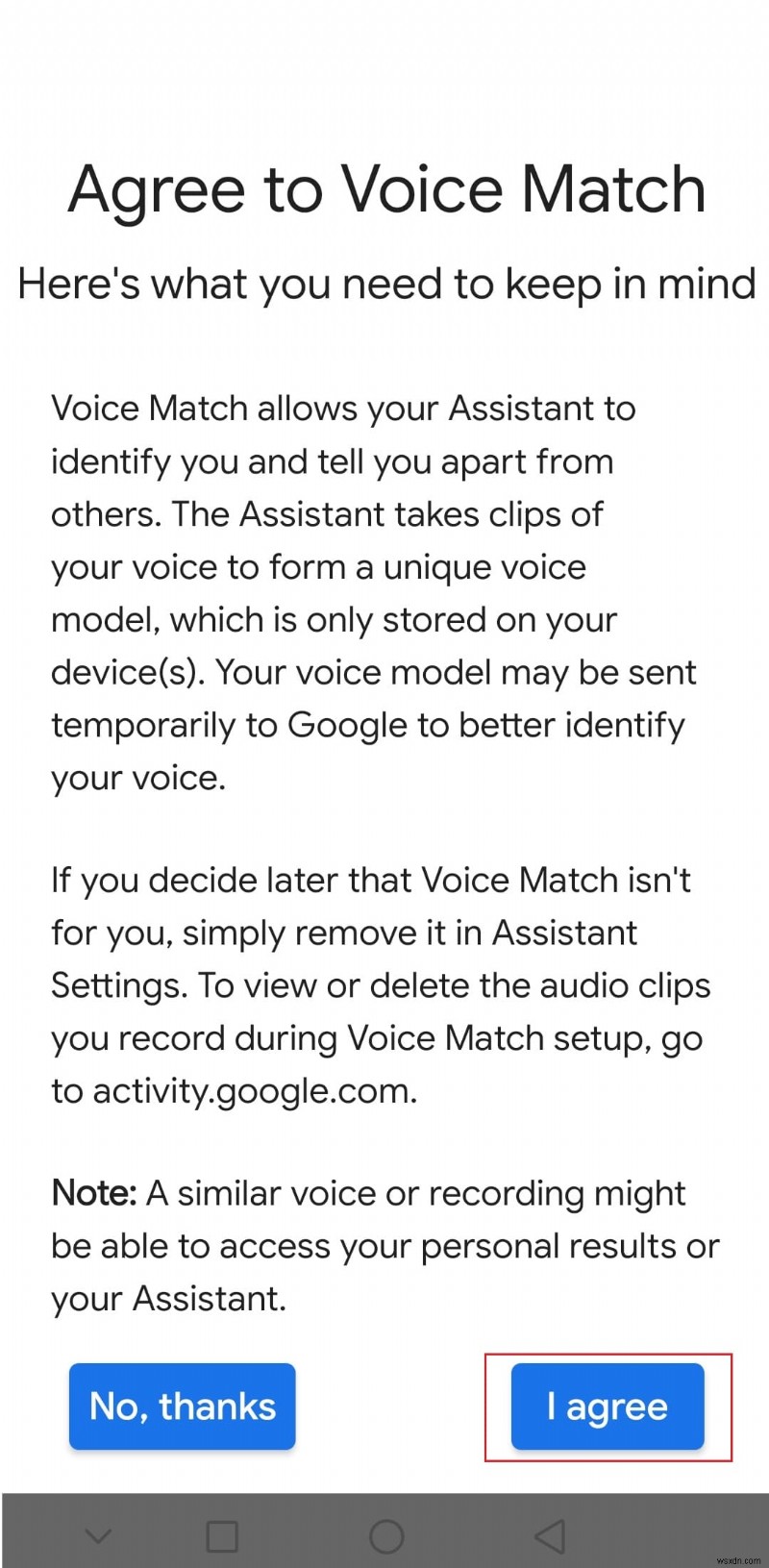Tap the highlighted 'I agree' button outline

(x=609, y=1406)
